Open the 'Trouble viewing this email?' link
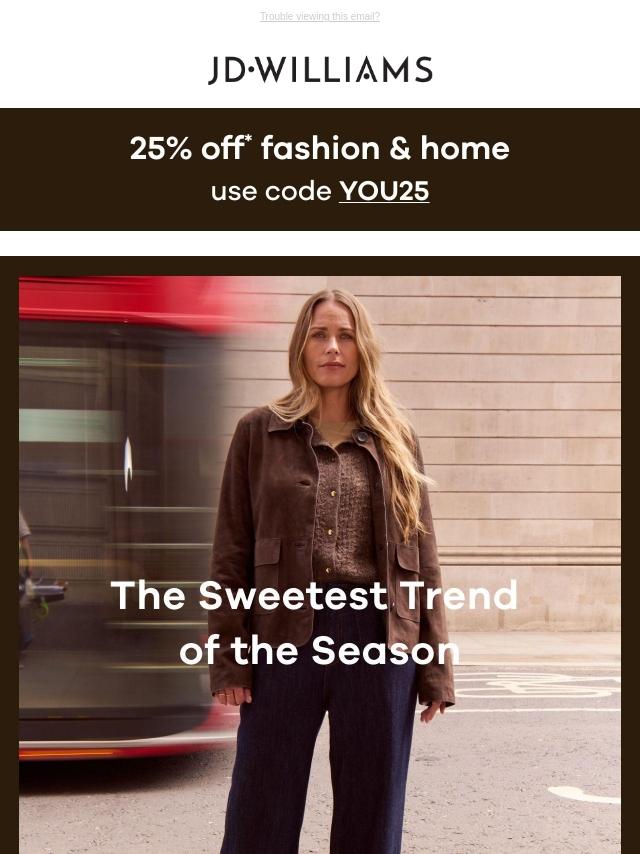The width and height of the screenshot is (640, 854). tap(319, 17)
